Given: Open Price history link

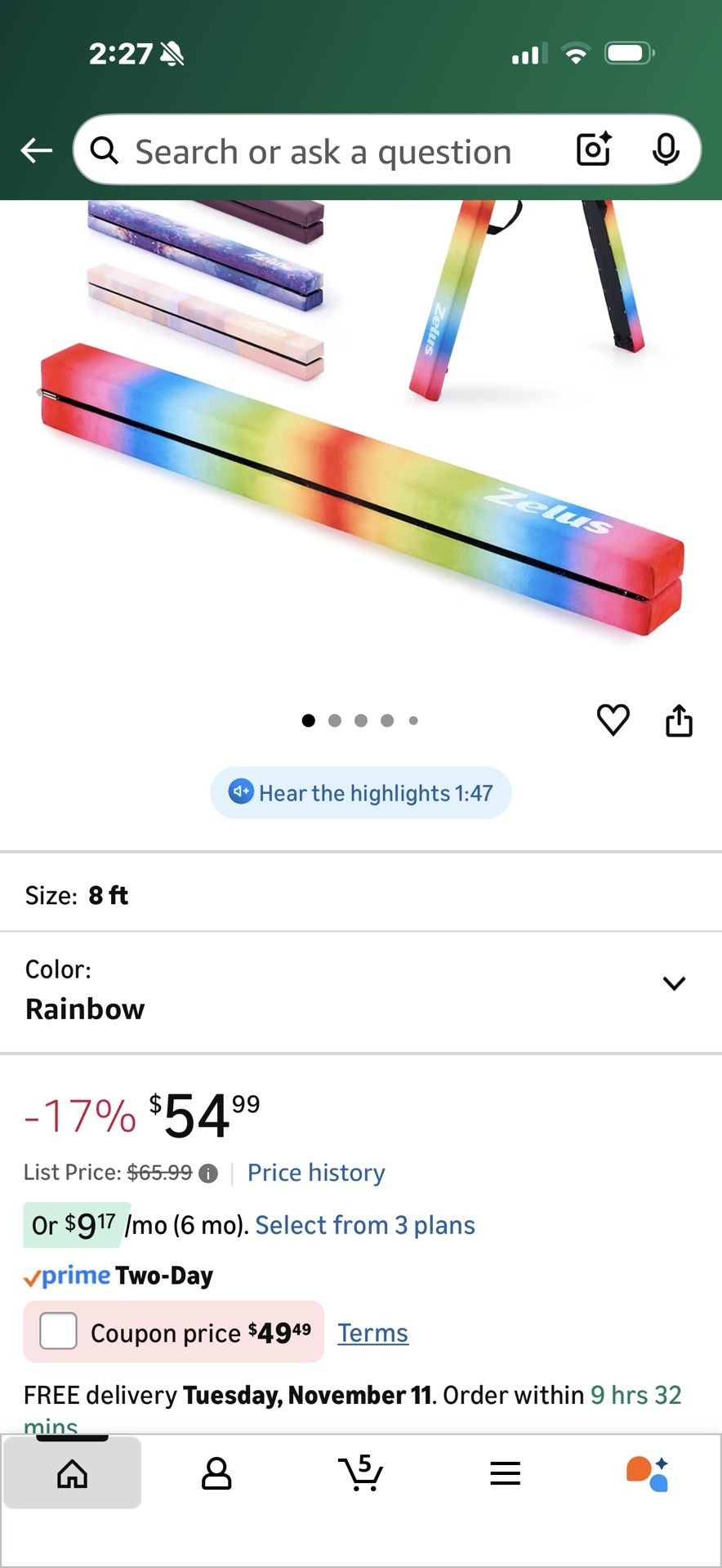Looking at the screenshot, I should click(316, 1173).
